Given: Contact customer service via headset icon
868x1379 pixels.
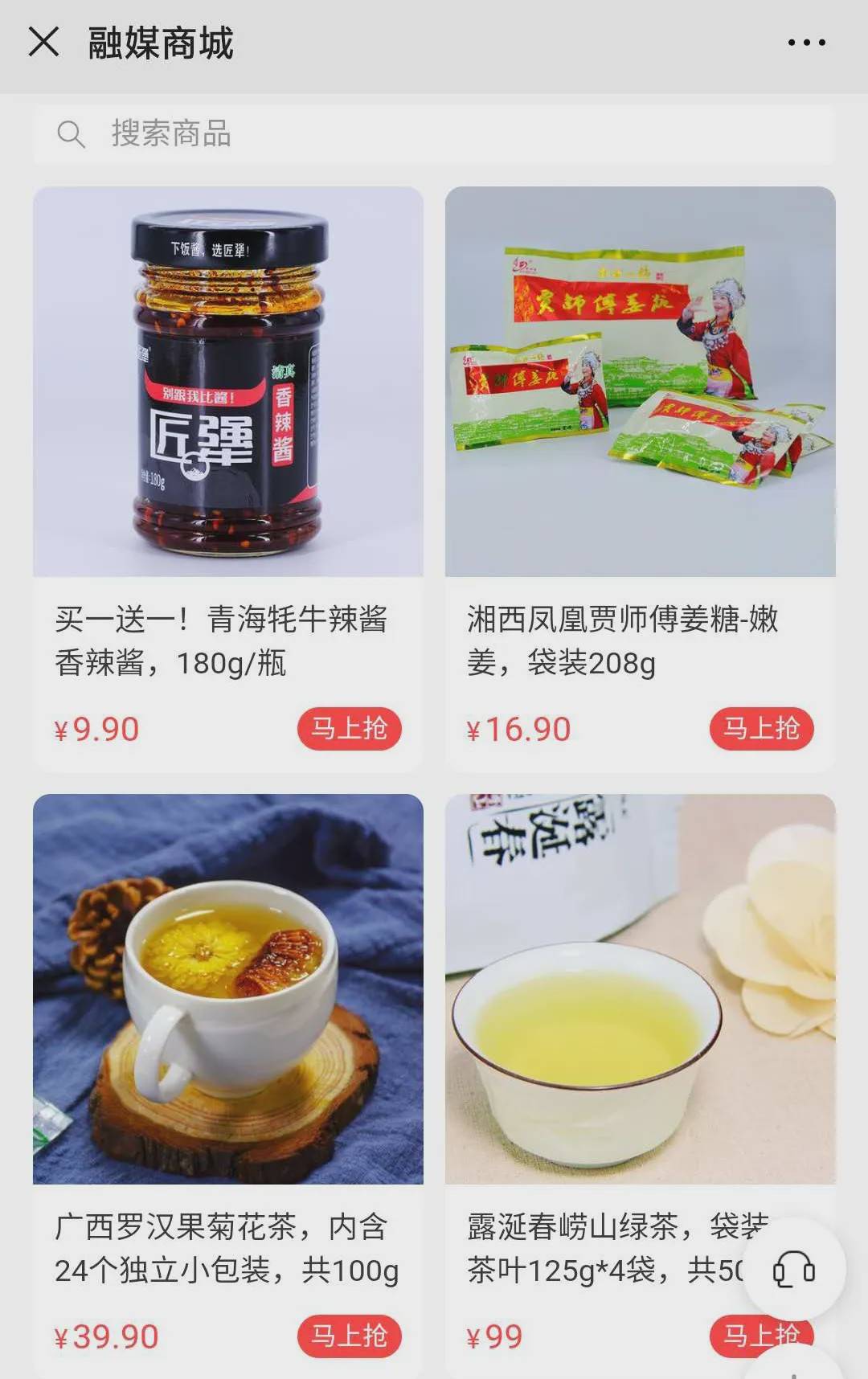Looking at the screenshot, I should click(x=793, y=1271).
